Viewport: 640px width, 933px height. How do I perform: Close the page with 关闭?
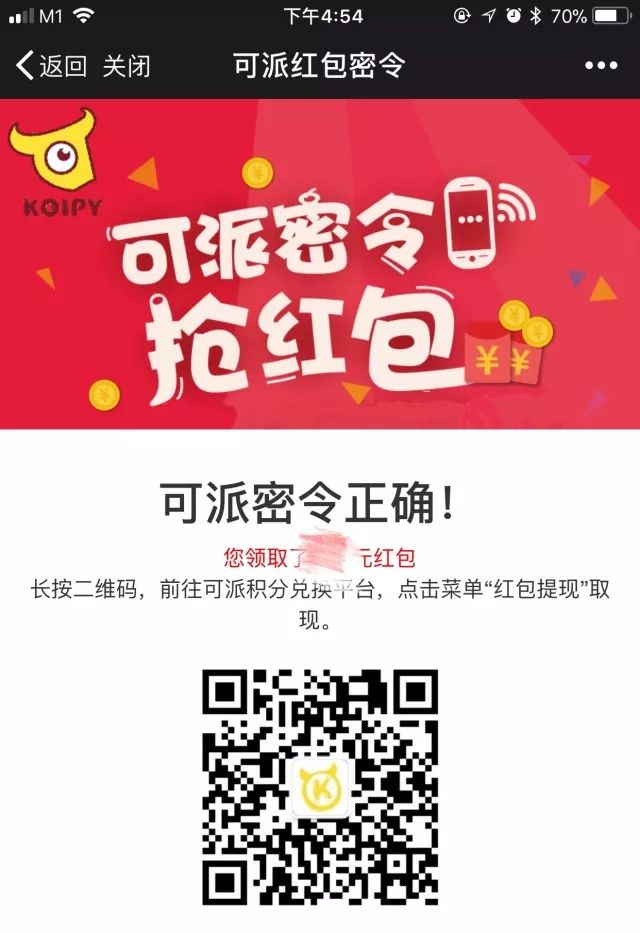pyautogui.click(x=128, y=66)
